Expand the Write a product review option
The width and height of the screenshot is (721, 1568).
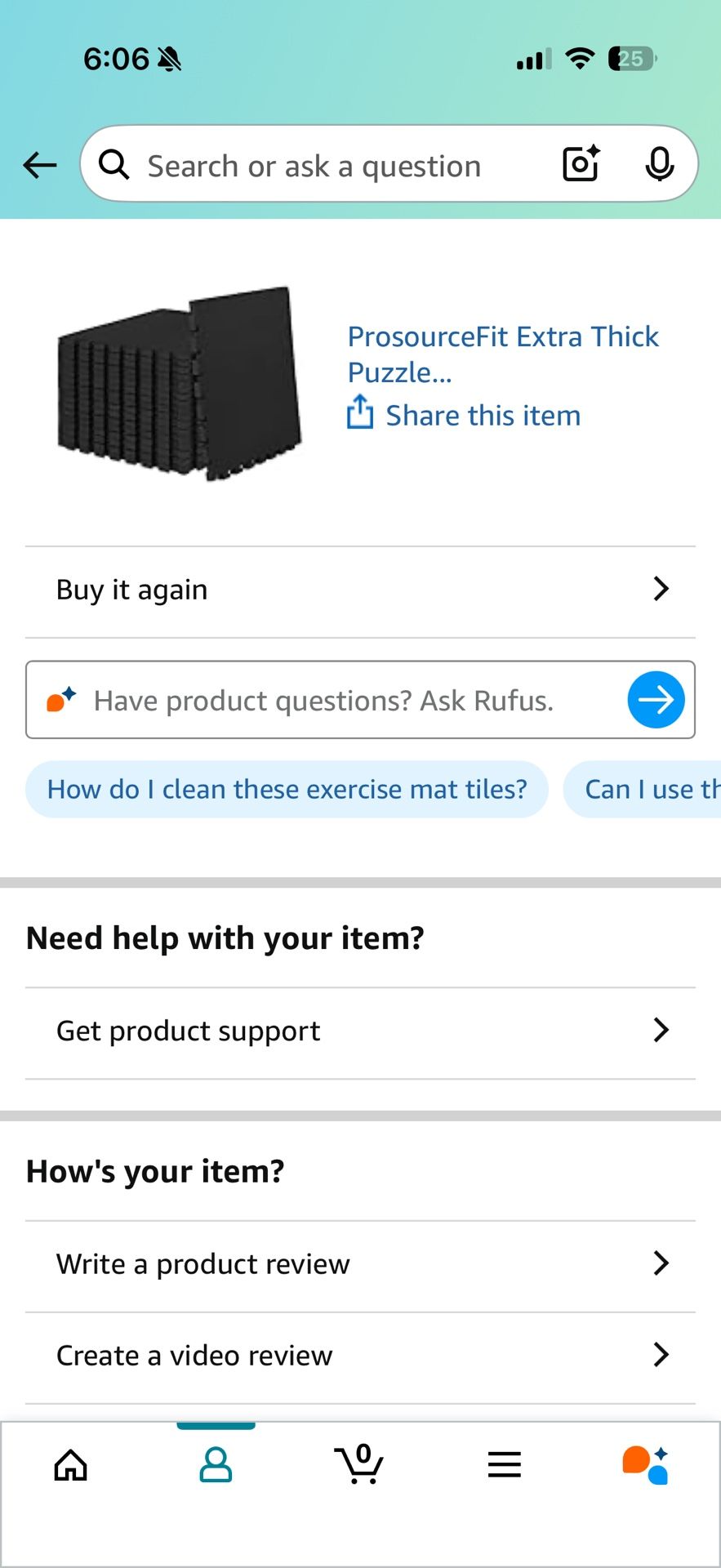click(360, 1263)
